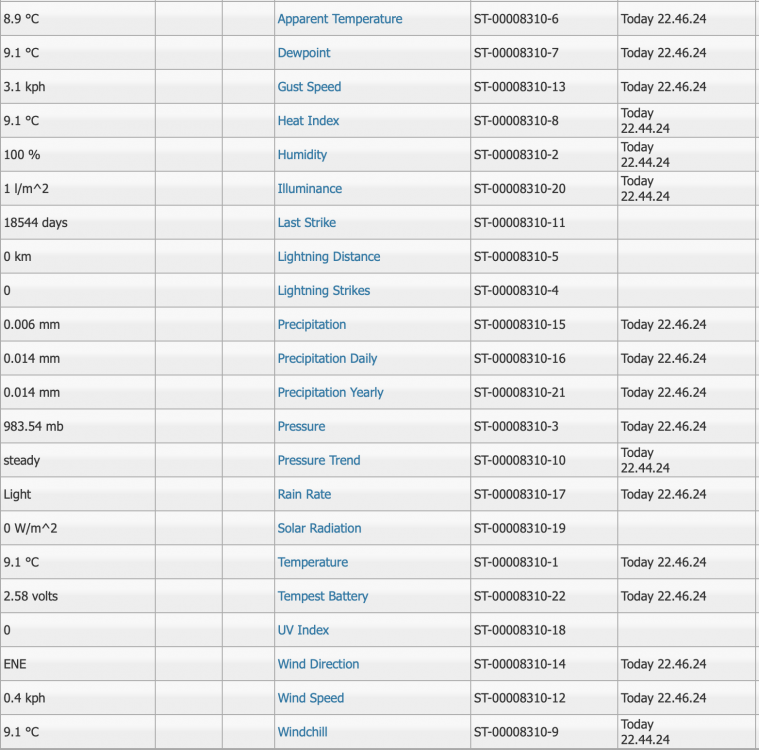Viewport: 759px width, 750px height.
Task: Open the Precipitation Yearly link
Action: coord(330,393)
